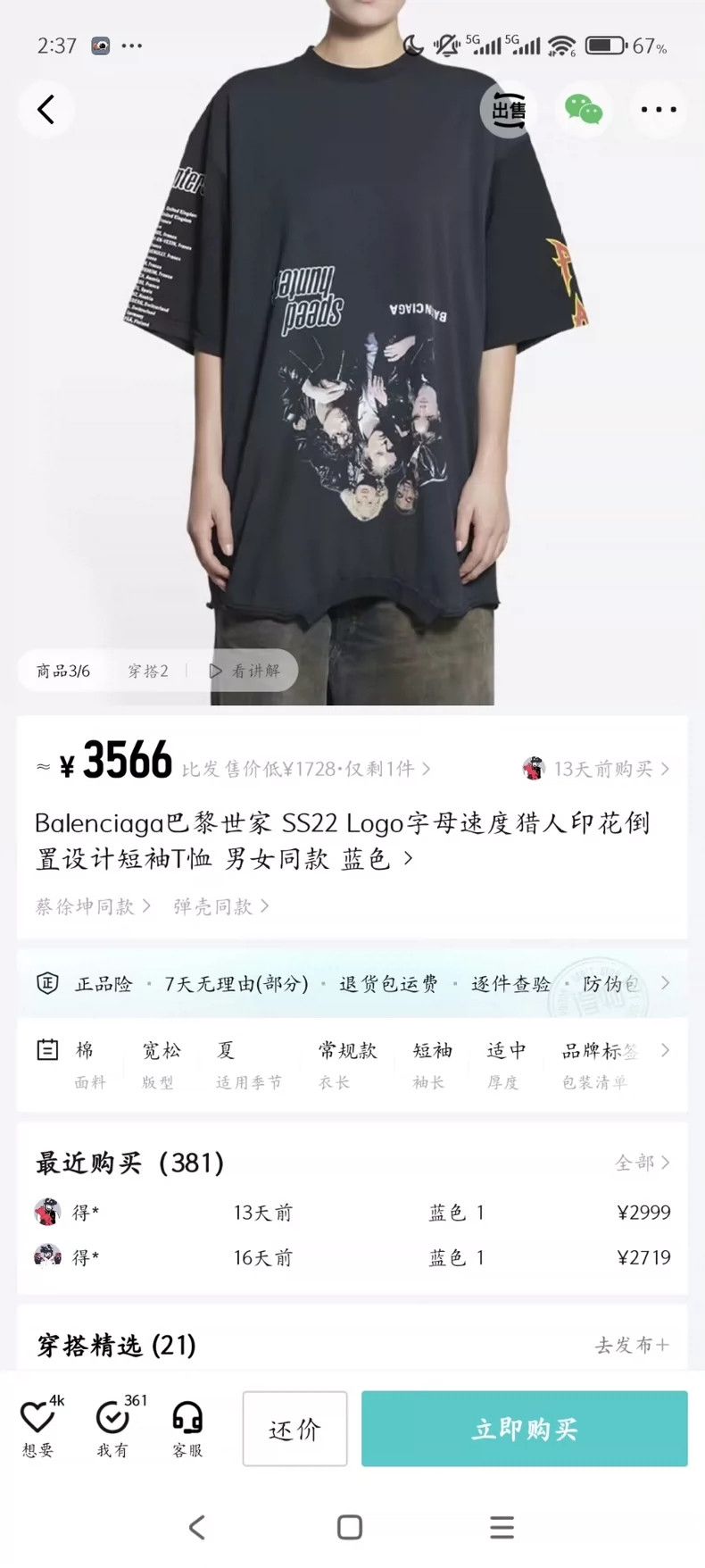Open the 弹壳同款 tag
This screenshot has width=705, height=1568.
click(x=220, y=907)
